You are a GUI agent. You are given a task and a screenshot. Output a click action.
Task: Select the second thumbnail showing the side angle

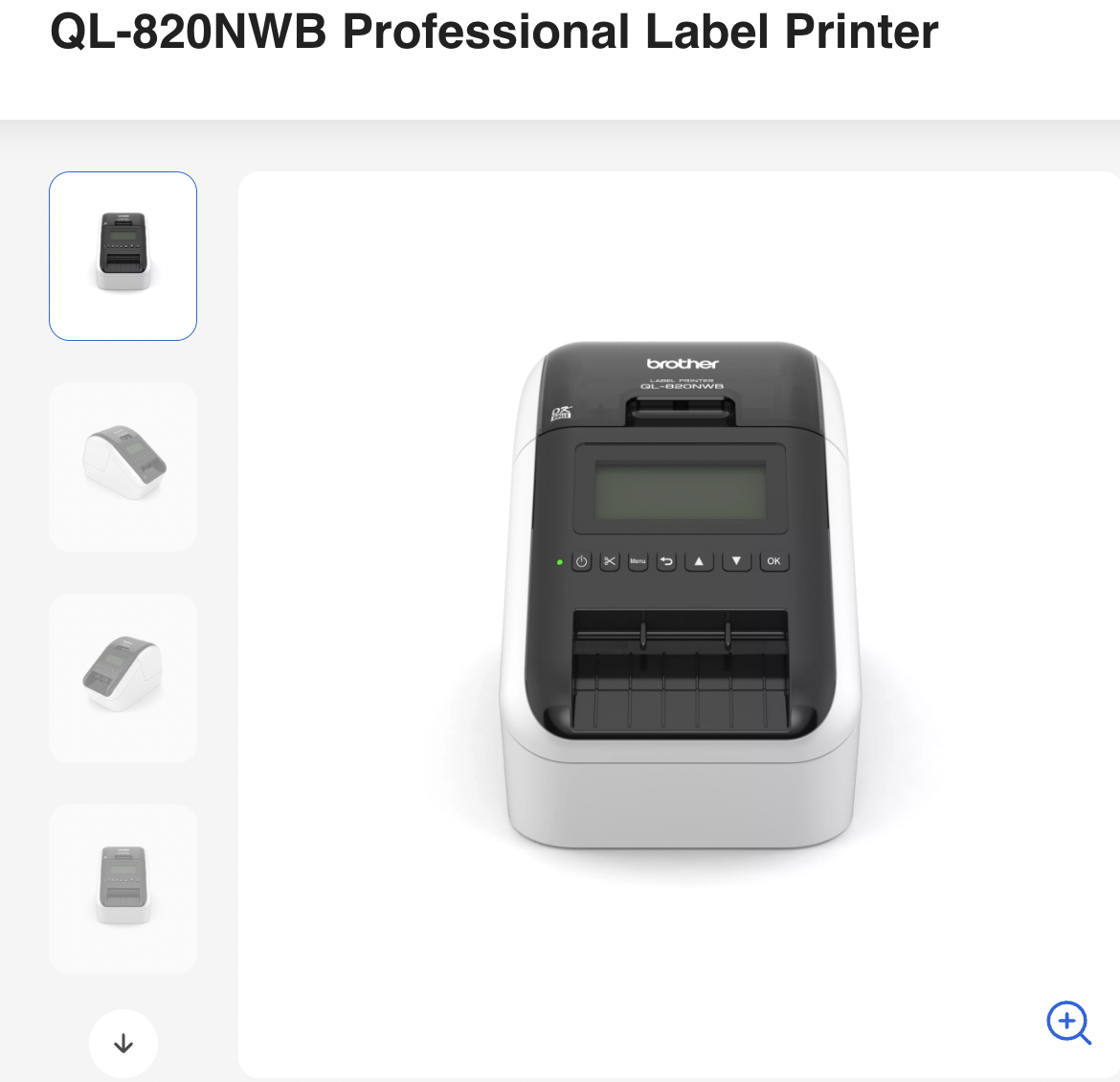(123, 466)
